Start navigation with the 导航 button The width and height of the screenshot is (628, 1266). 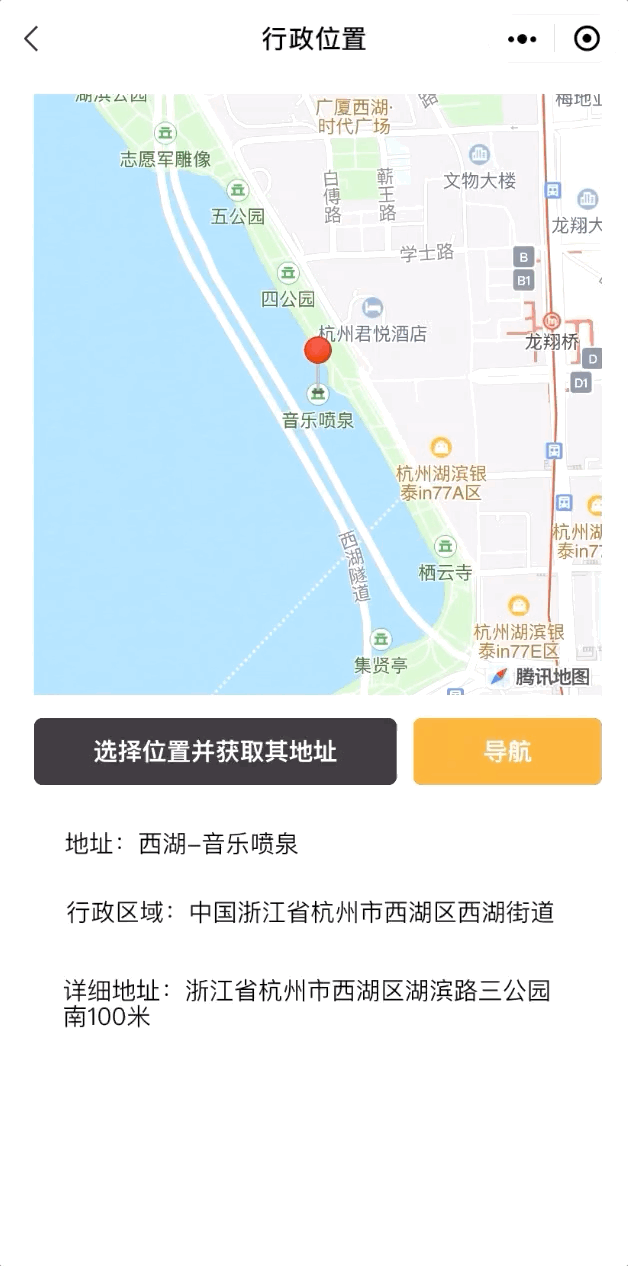point(508,751)
